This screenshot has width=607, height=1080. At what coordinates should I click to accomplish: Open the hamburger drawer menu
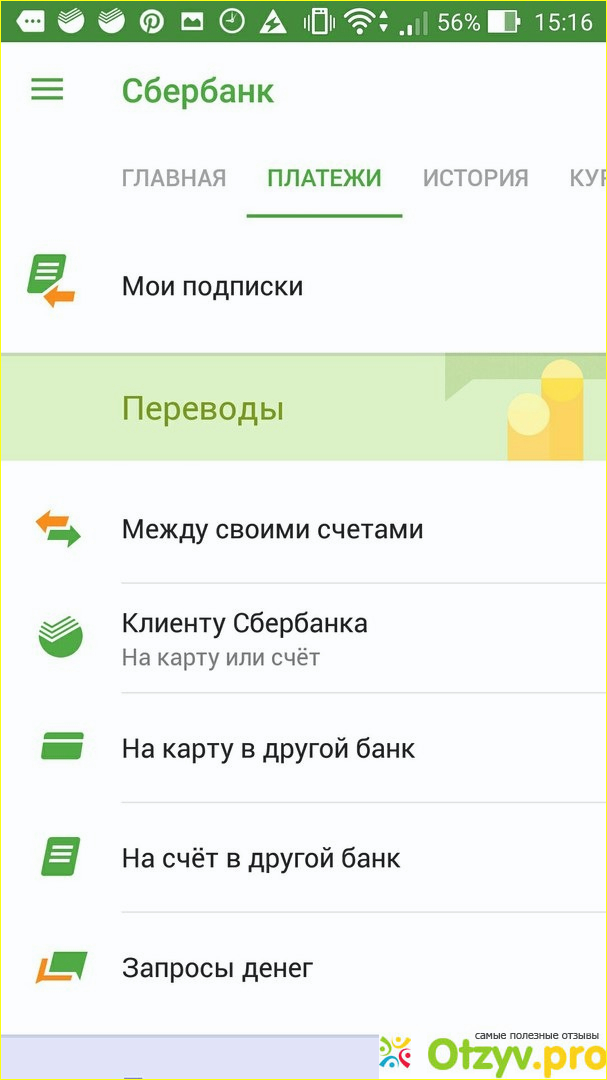(47, 90)
